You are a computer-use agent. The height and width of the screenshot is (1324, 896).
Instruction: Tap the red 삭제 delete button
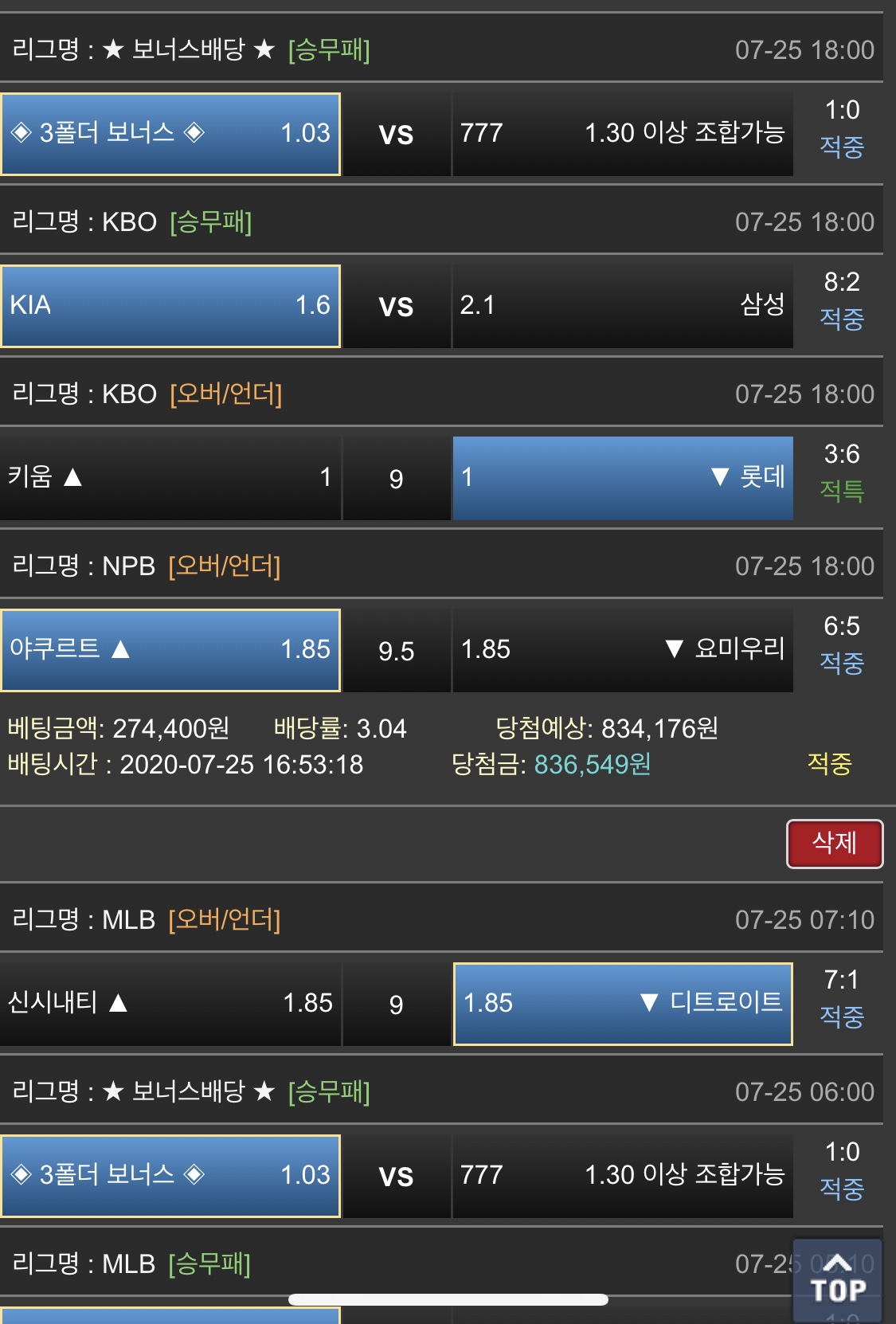click(834, 844)
